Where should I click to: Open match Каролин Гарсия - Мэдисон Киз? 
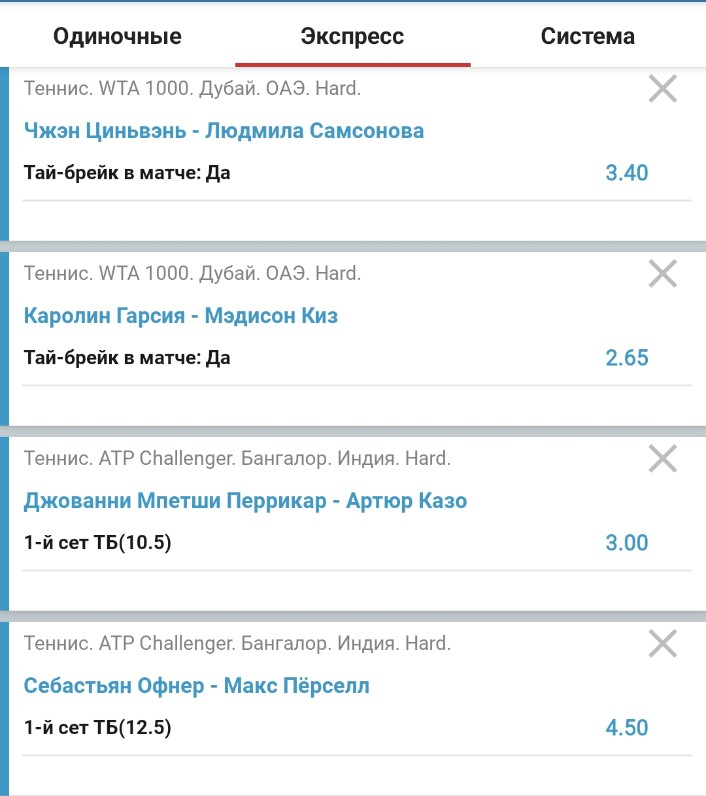point(180,316)
